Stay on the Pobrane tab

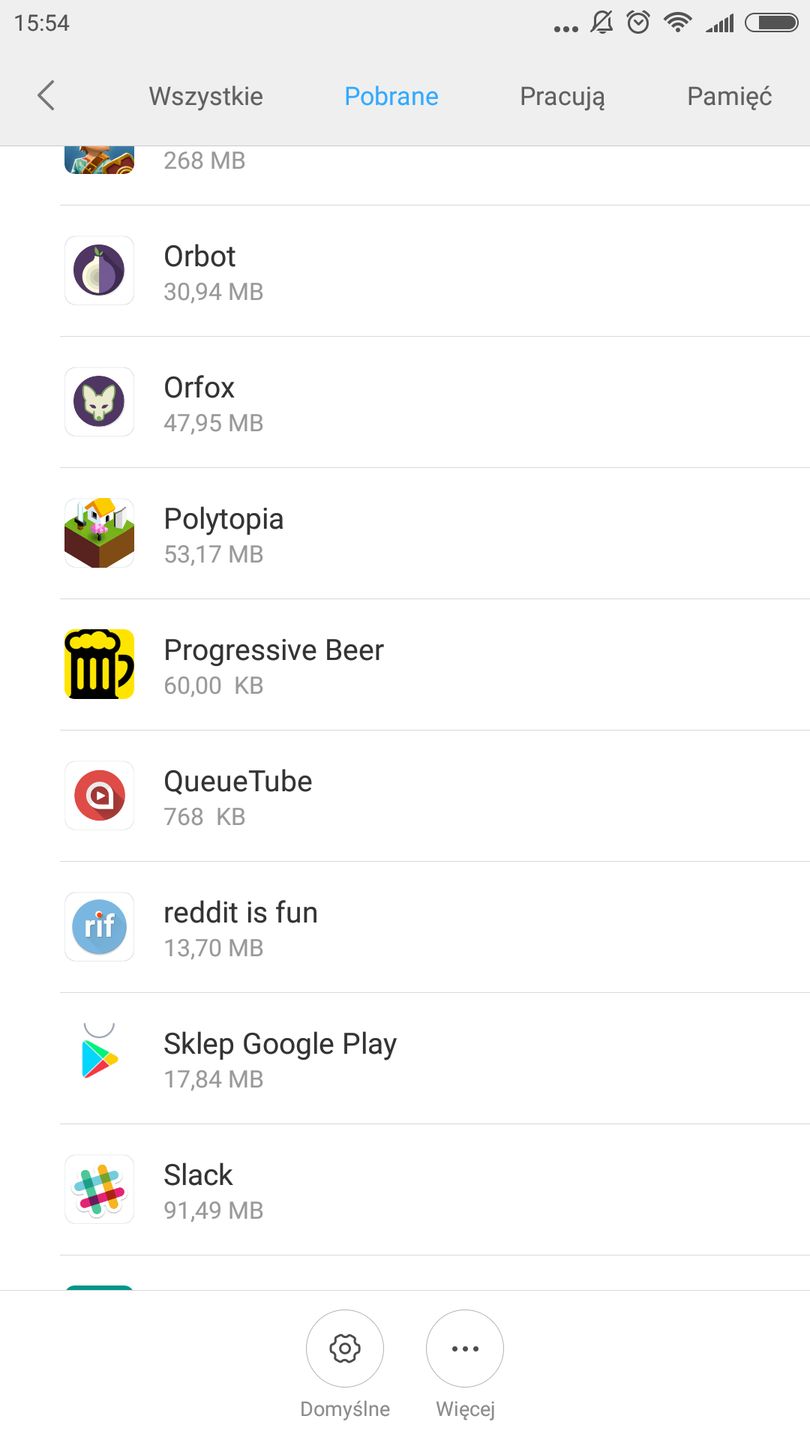coord(391,96)
